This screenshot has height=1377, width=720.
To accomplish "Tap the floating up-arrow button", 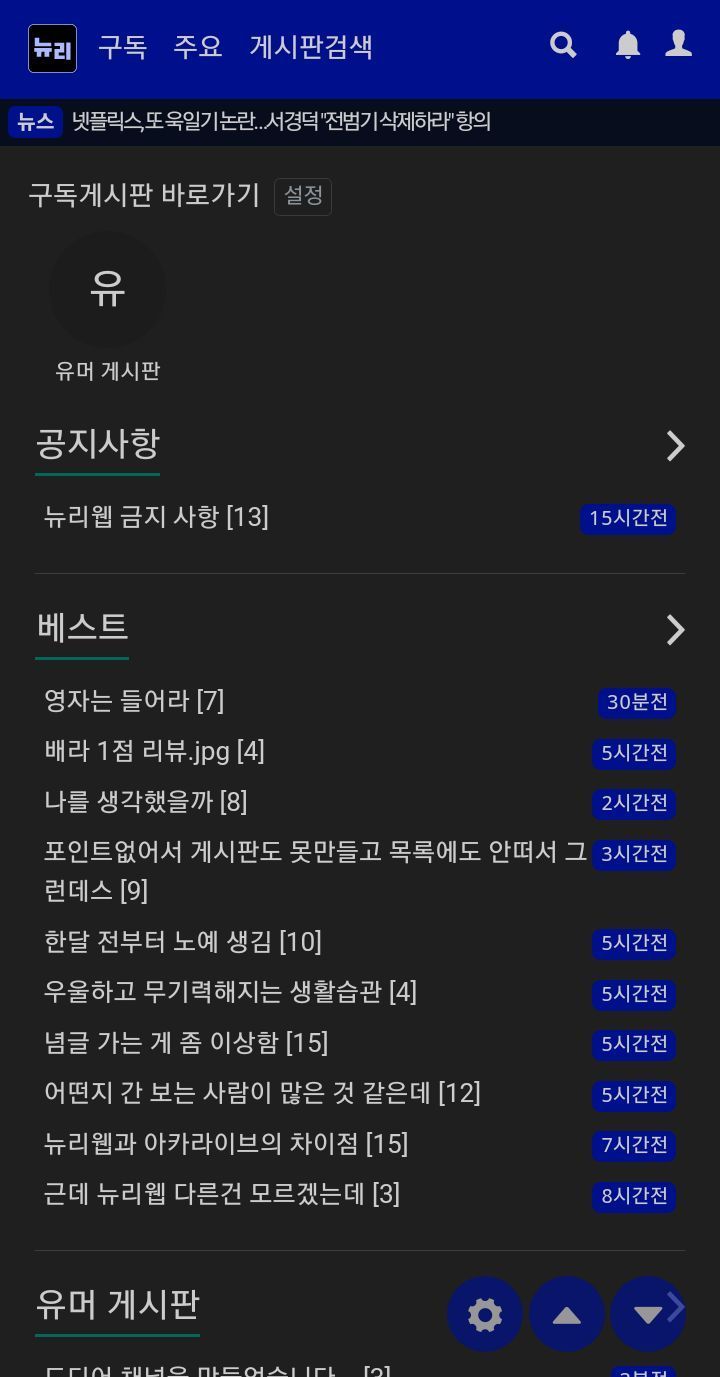I will (567, 1314).
